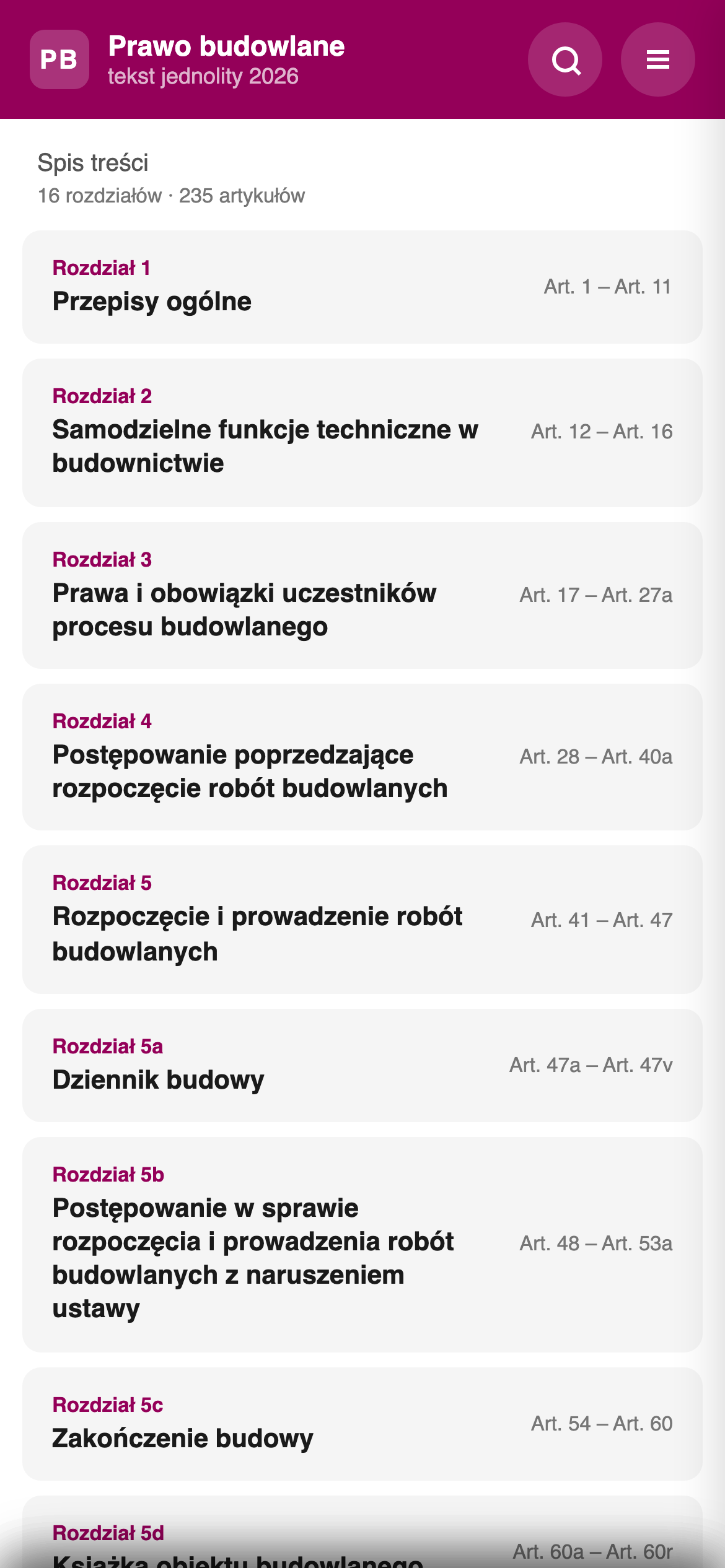View Rozdział 5 Rozpoczęcie i prowadzenie robót

[x=362, y=919]
